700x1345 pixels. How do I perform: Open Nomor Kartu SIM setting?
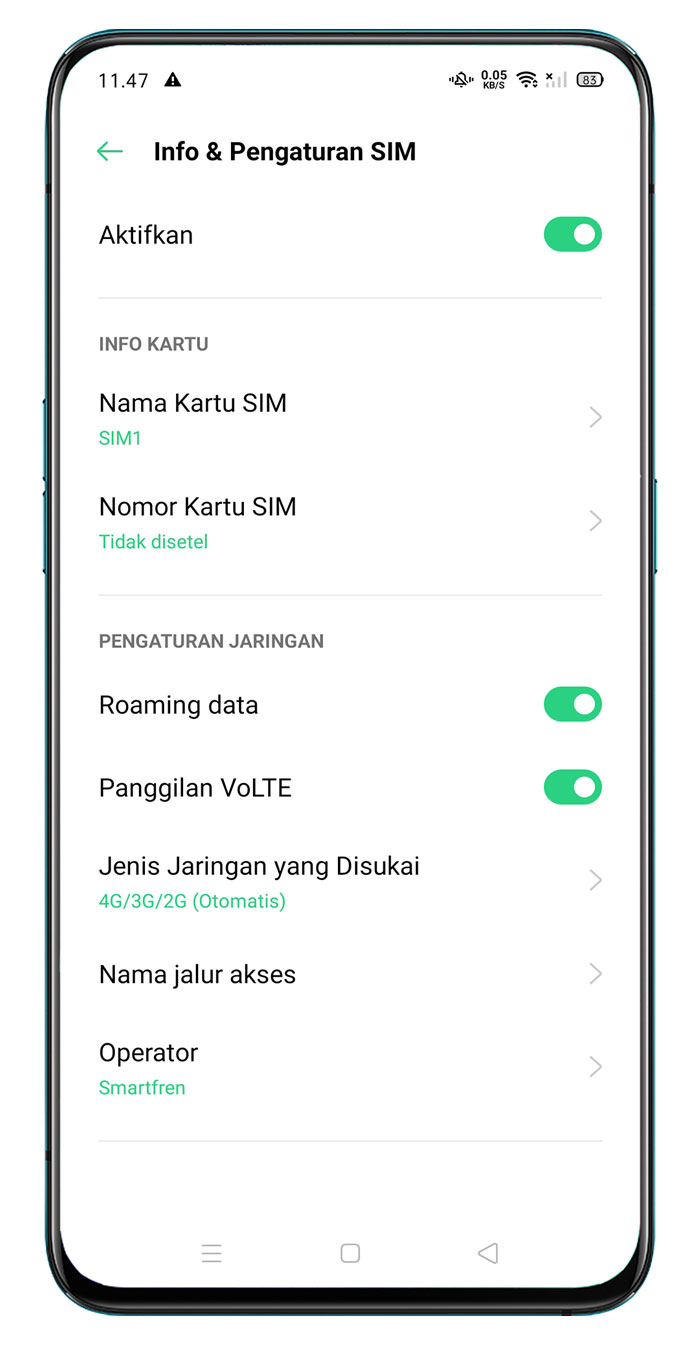[x=349, y=522]
